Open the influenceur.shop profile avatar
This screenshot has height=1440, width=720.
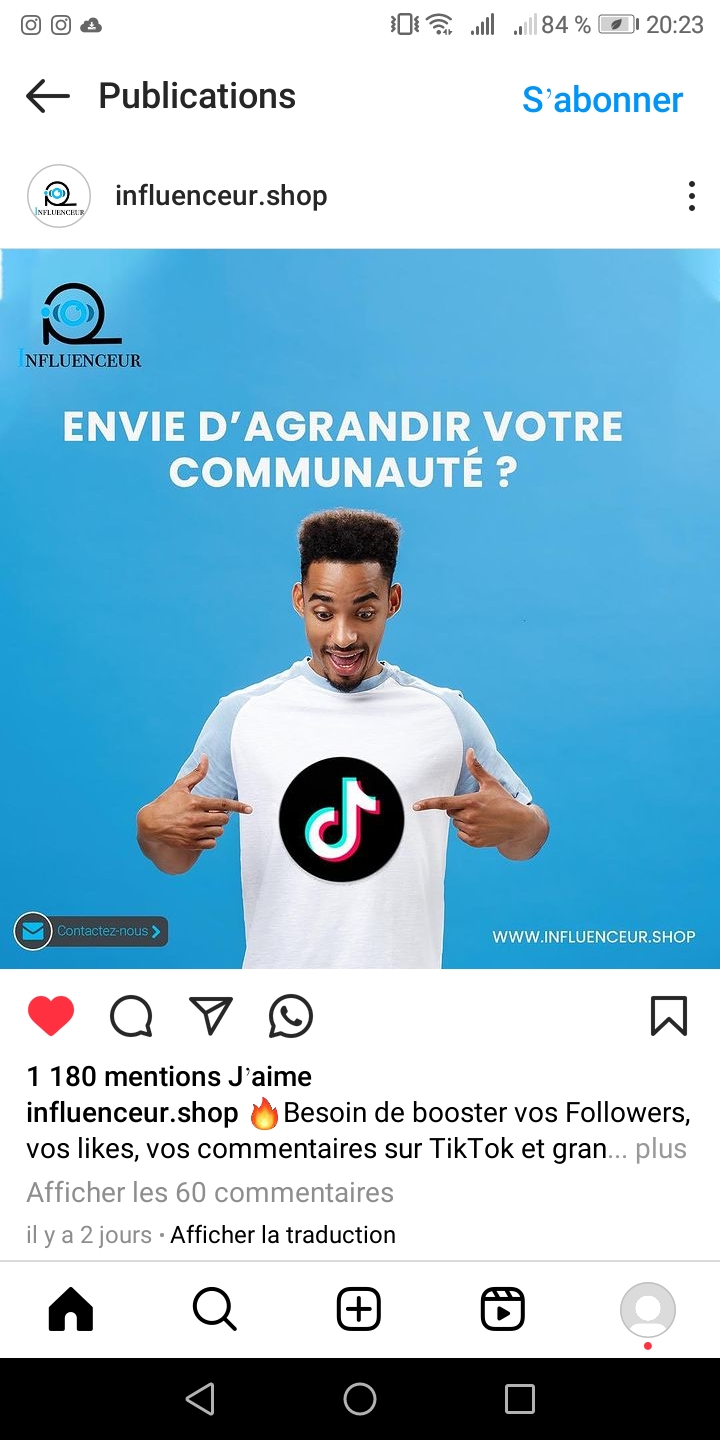pyautogui.click(x=59, y=196)
